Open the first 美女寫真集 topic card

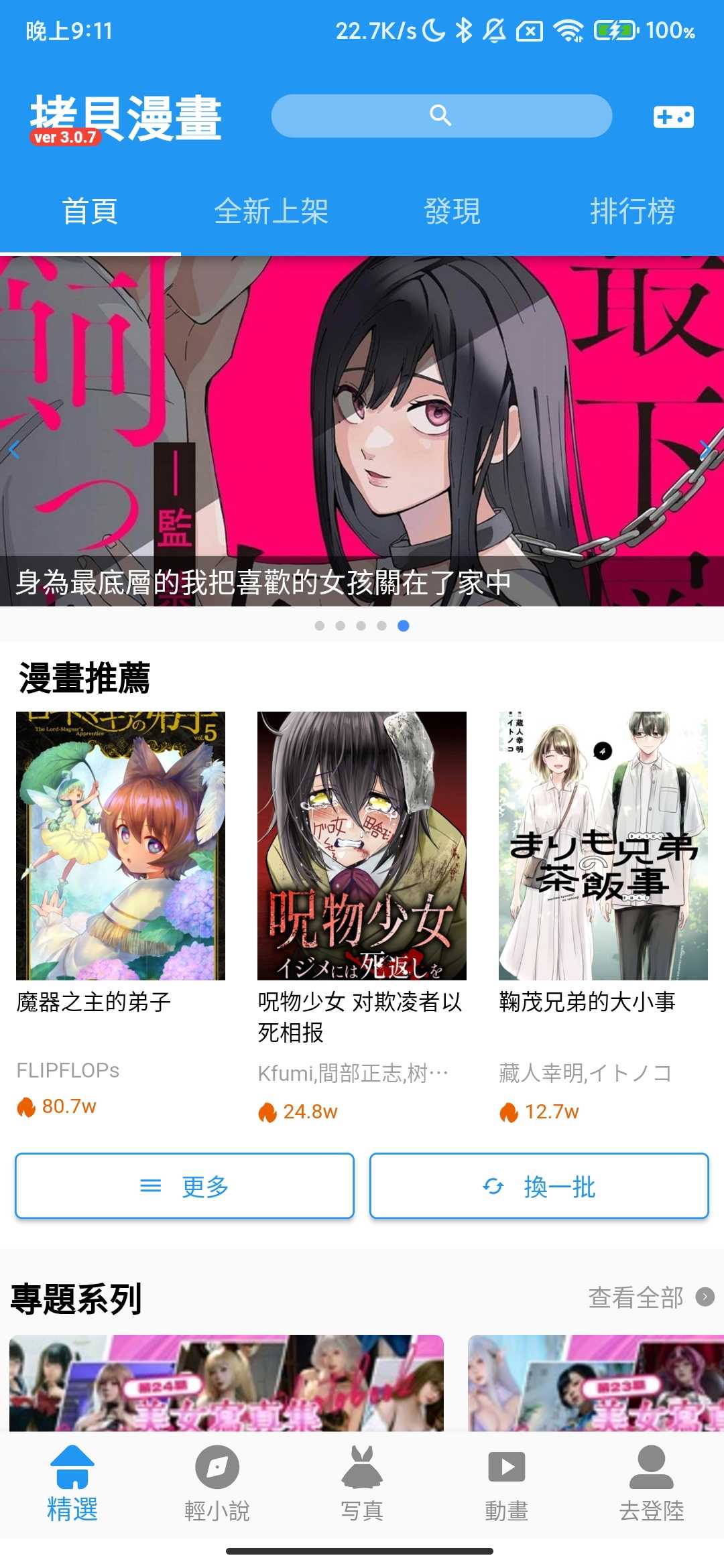227,1383
